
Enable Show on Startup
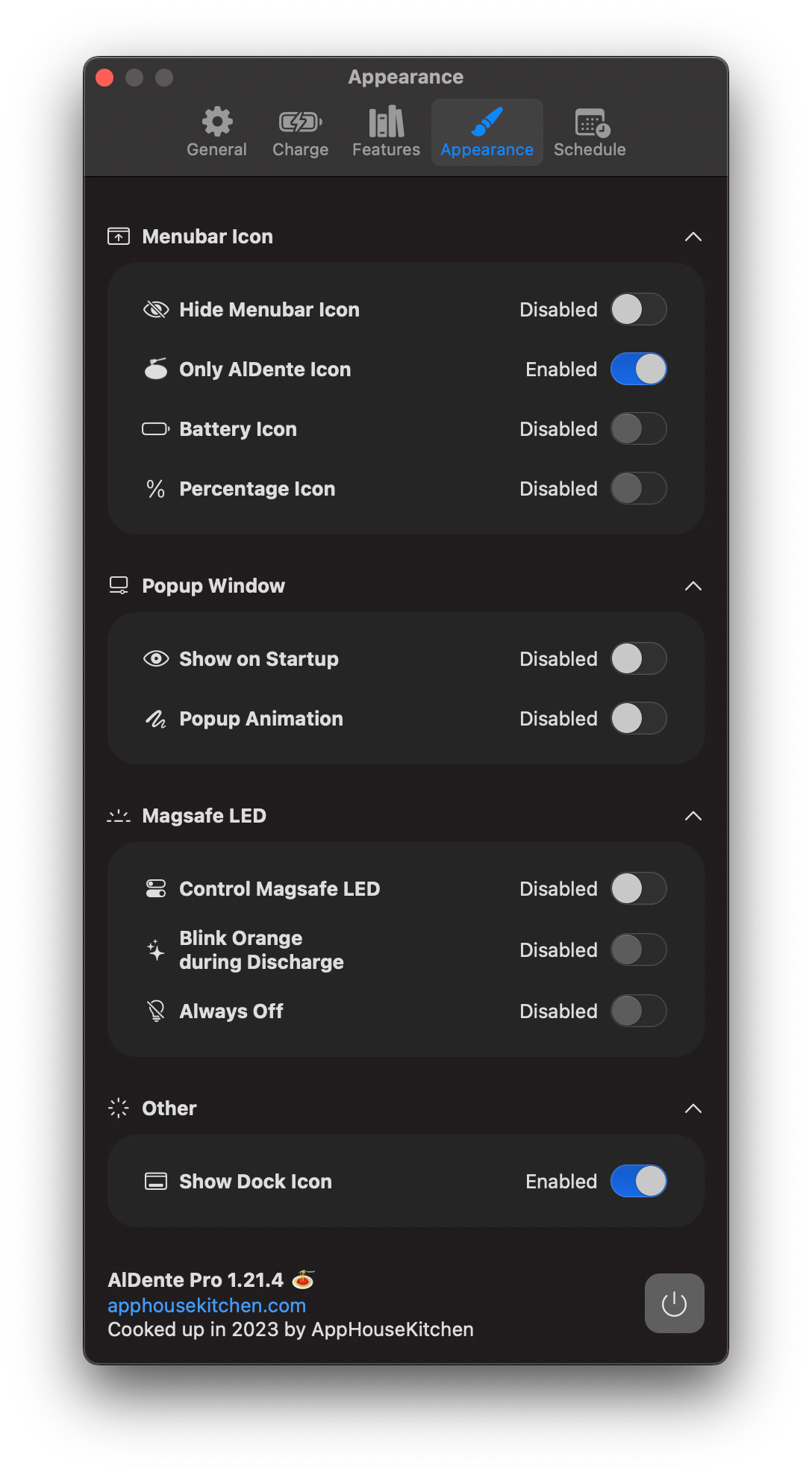638,658
